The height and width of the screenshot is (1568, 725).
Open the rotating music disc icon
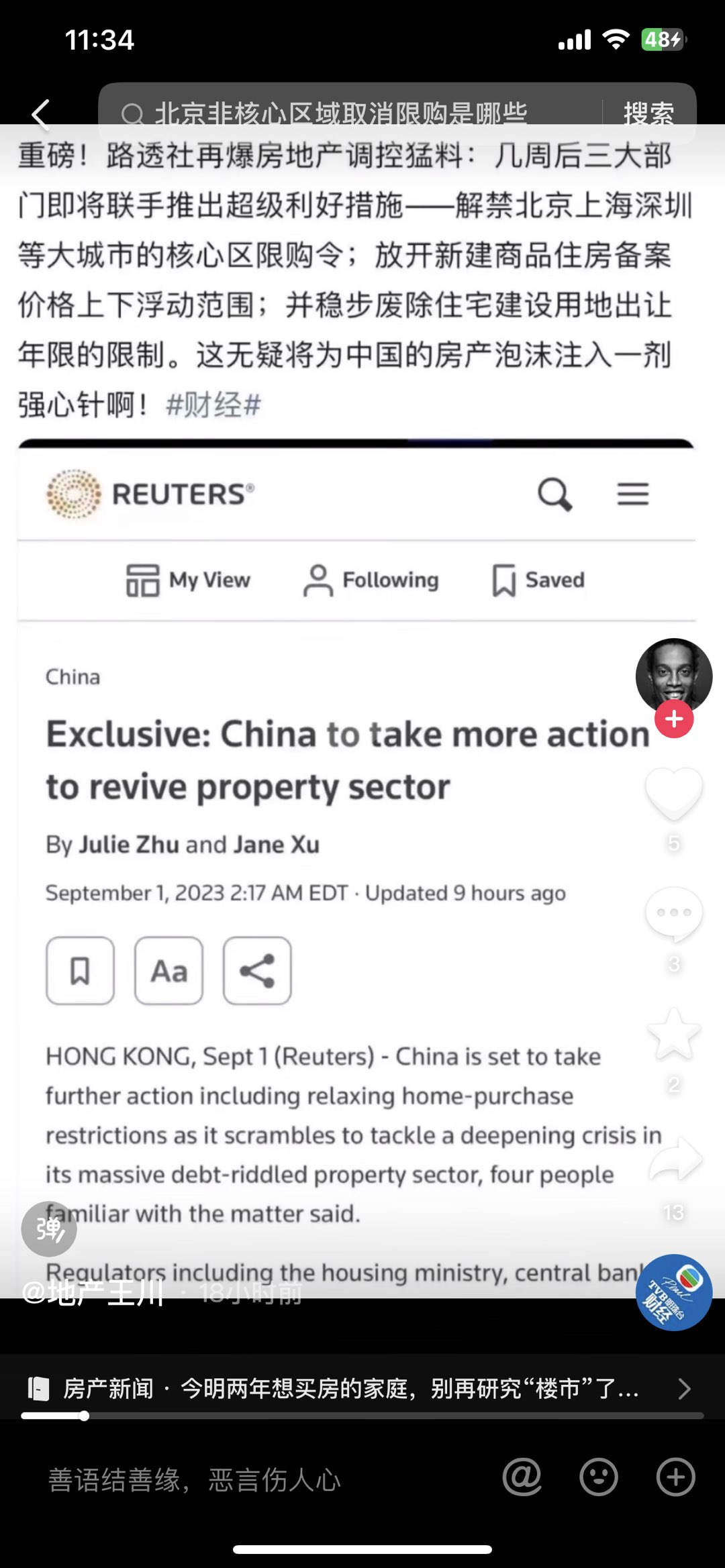pyautogui.click(x=673, y=1292)
